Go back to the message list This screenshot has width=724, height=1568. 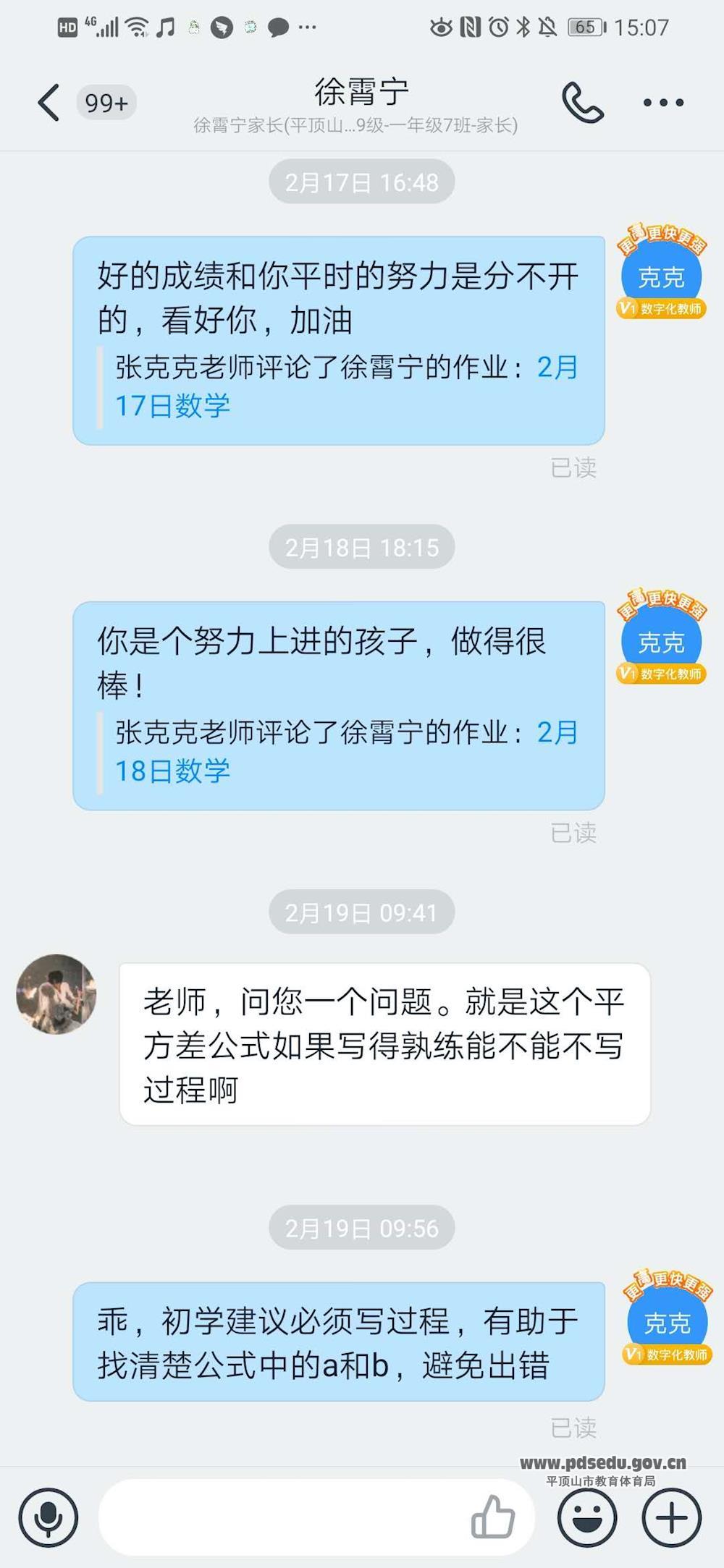(49, 102)
